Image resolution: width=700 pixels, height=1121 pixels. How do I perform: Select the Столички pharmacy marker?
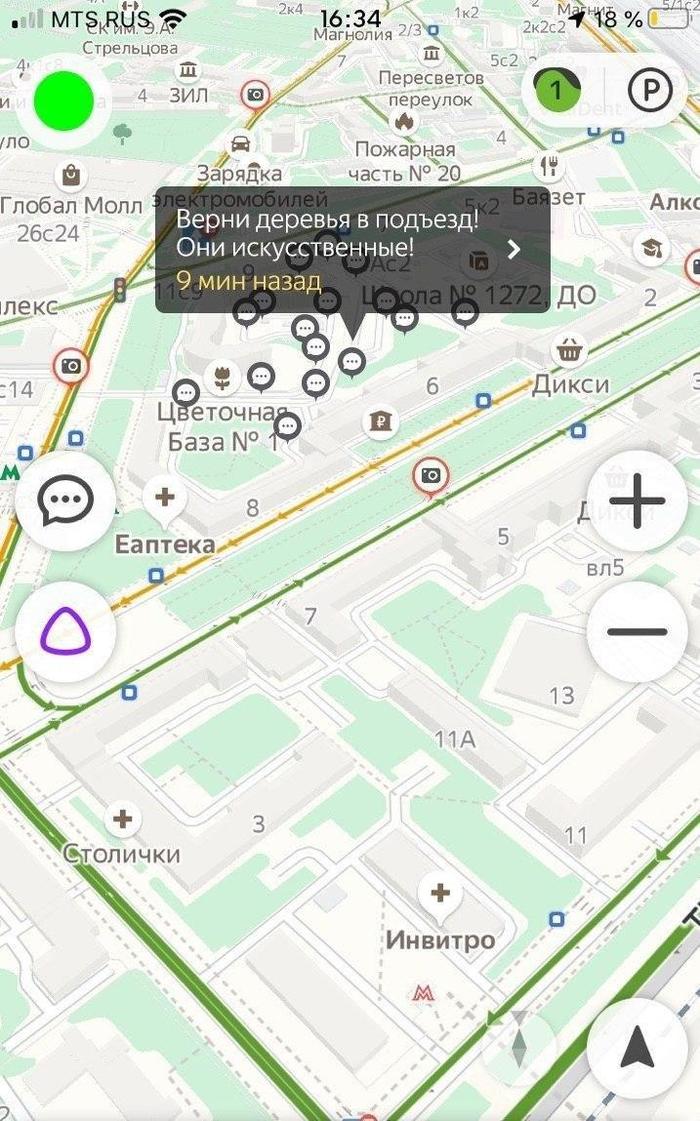pyautogui.click(x=123, y=821)
